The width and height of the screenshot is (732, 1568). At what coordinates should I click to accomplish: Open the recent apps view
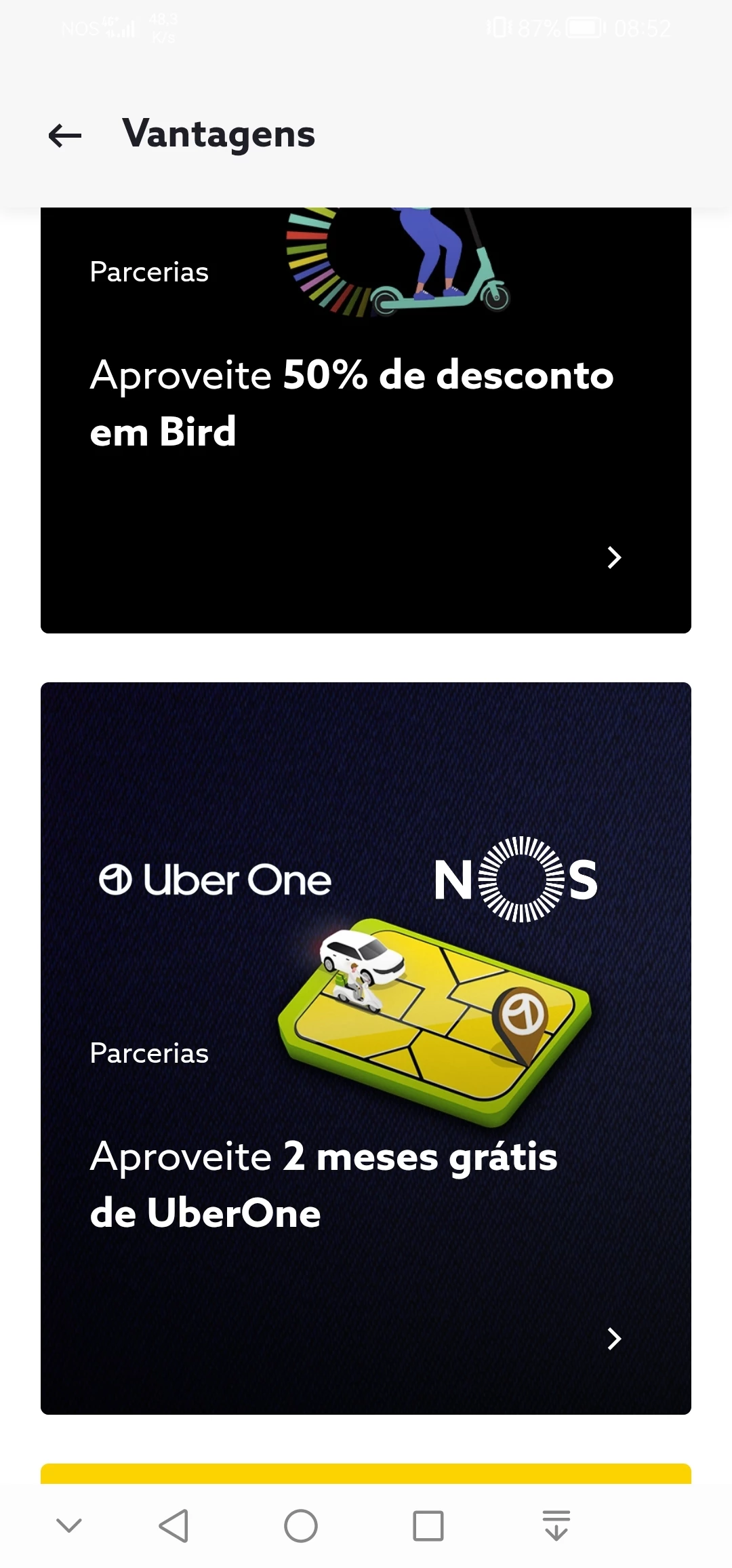coord(428,1526)
